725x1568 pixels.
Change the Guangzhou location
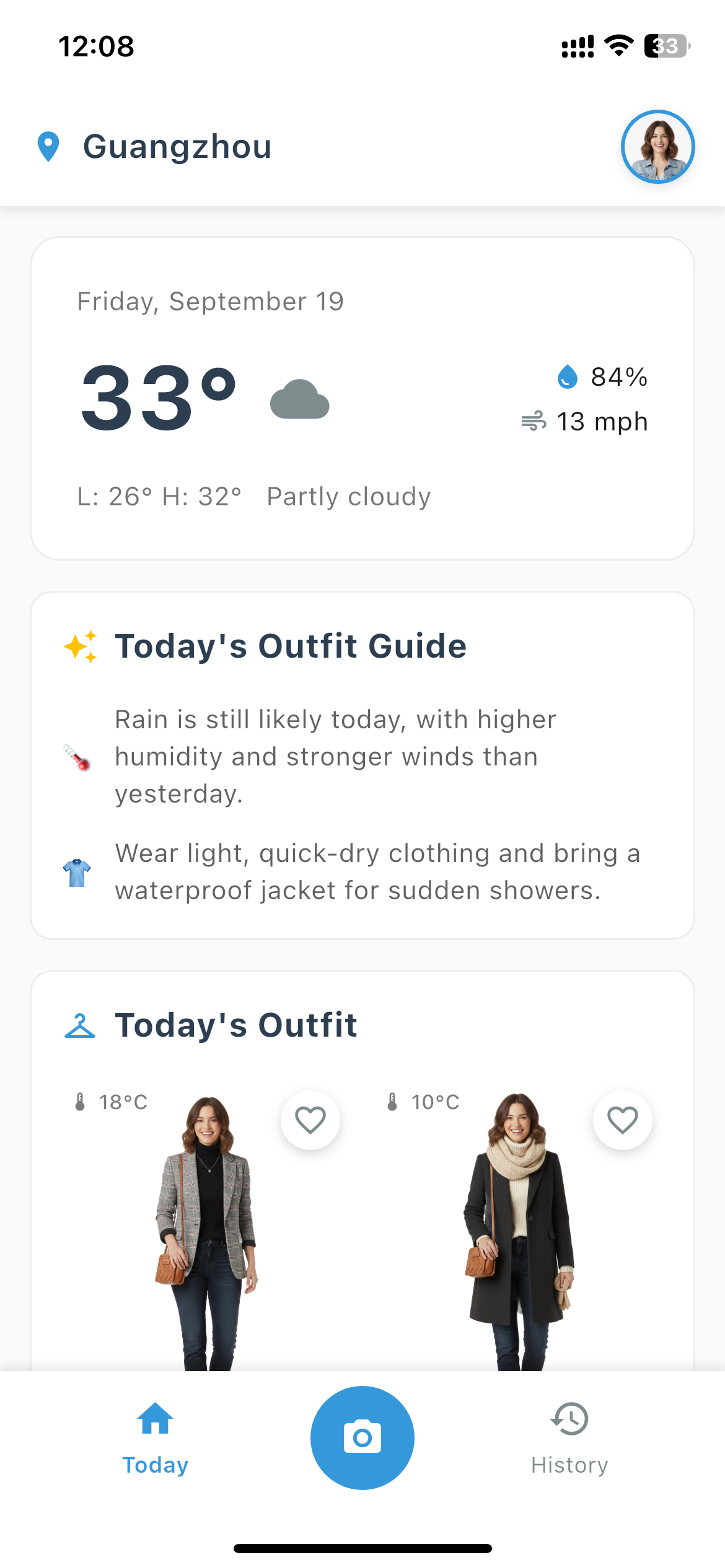click(x=154, y=147)
